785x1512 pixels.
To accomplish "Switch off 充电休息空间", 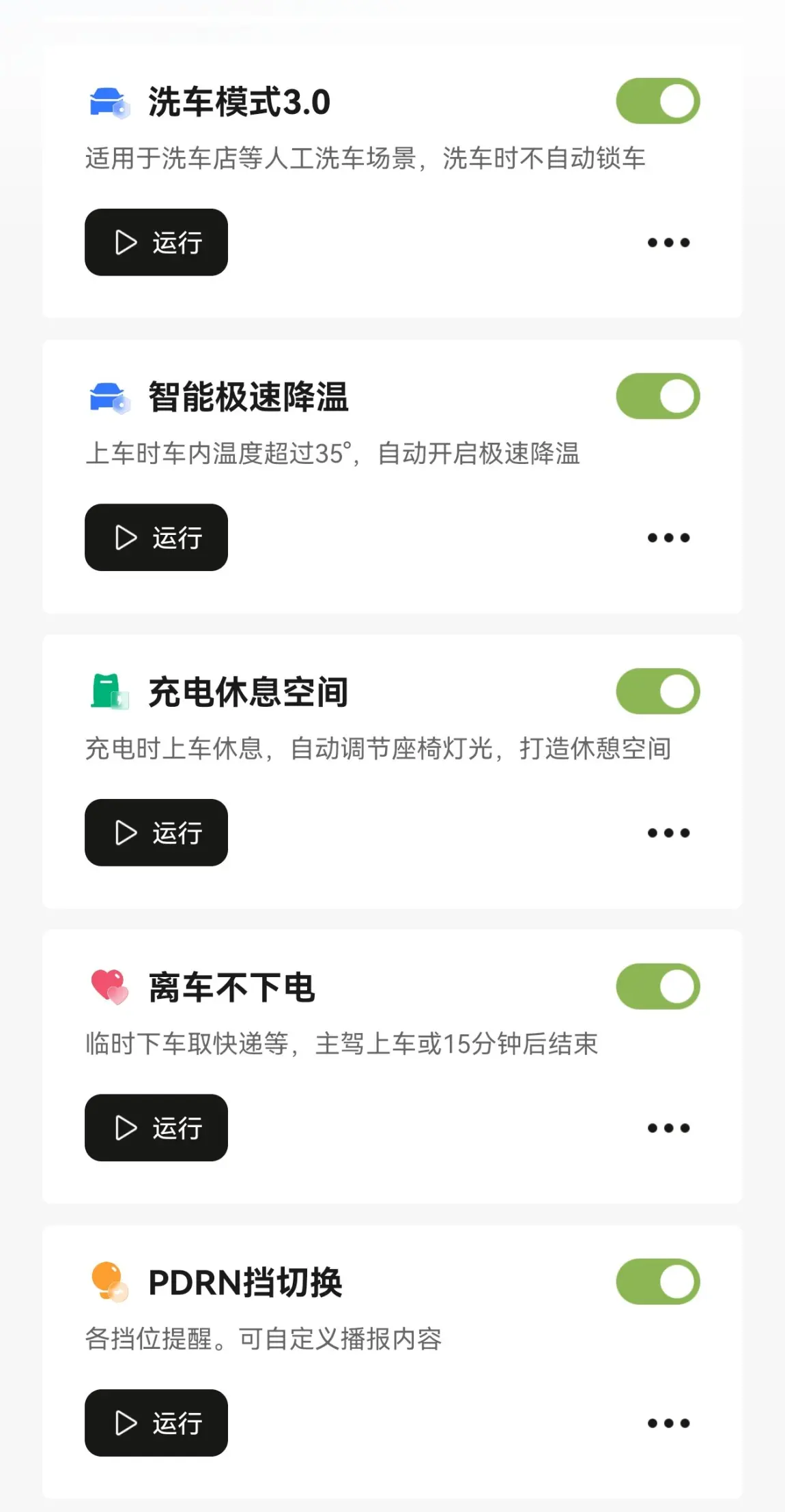I will coord(658,691).
